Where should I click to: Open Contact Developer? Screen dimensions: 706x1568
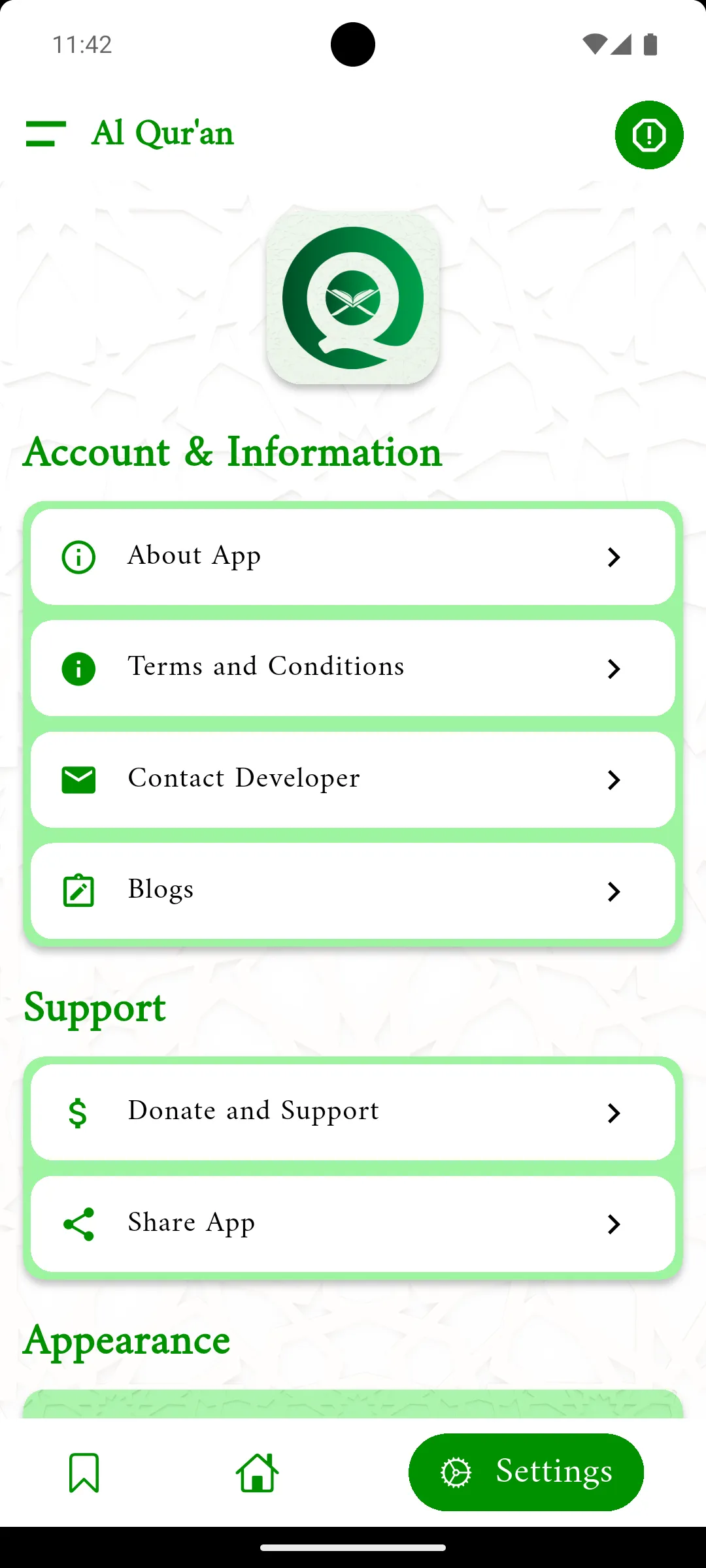[353, 779]
